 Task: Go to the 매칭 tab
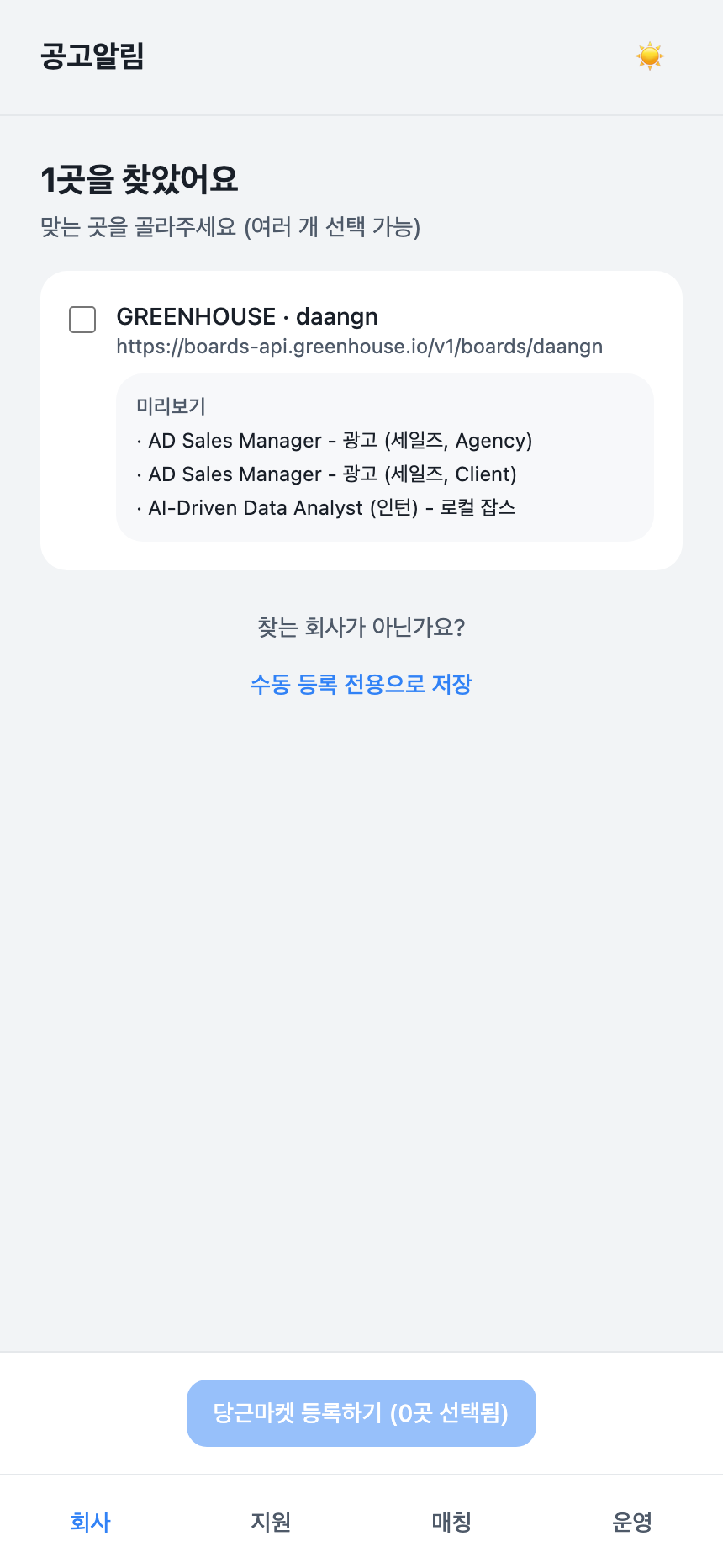pos(451,1522)
